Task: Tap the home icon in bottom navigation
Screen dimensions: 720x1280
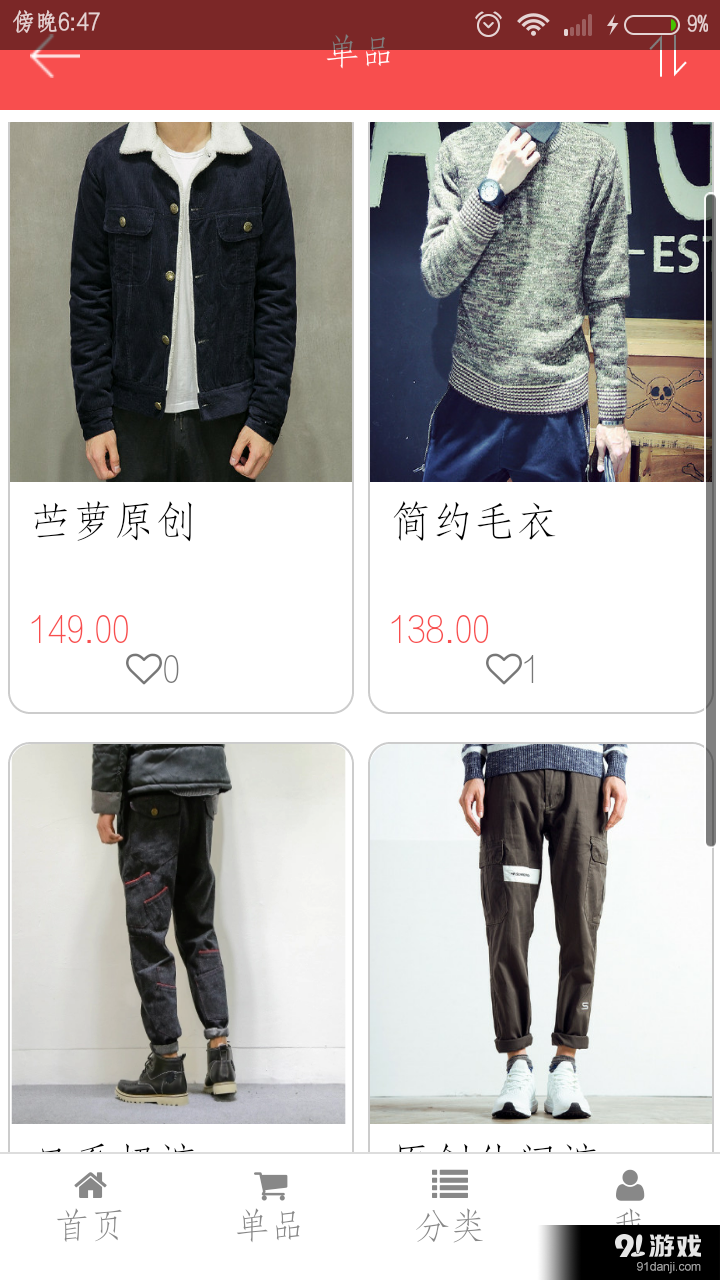Action: [90, 1185]
